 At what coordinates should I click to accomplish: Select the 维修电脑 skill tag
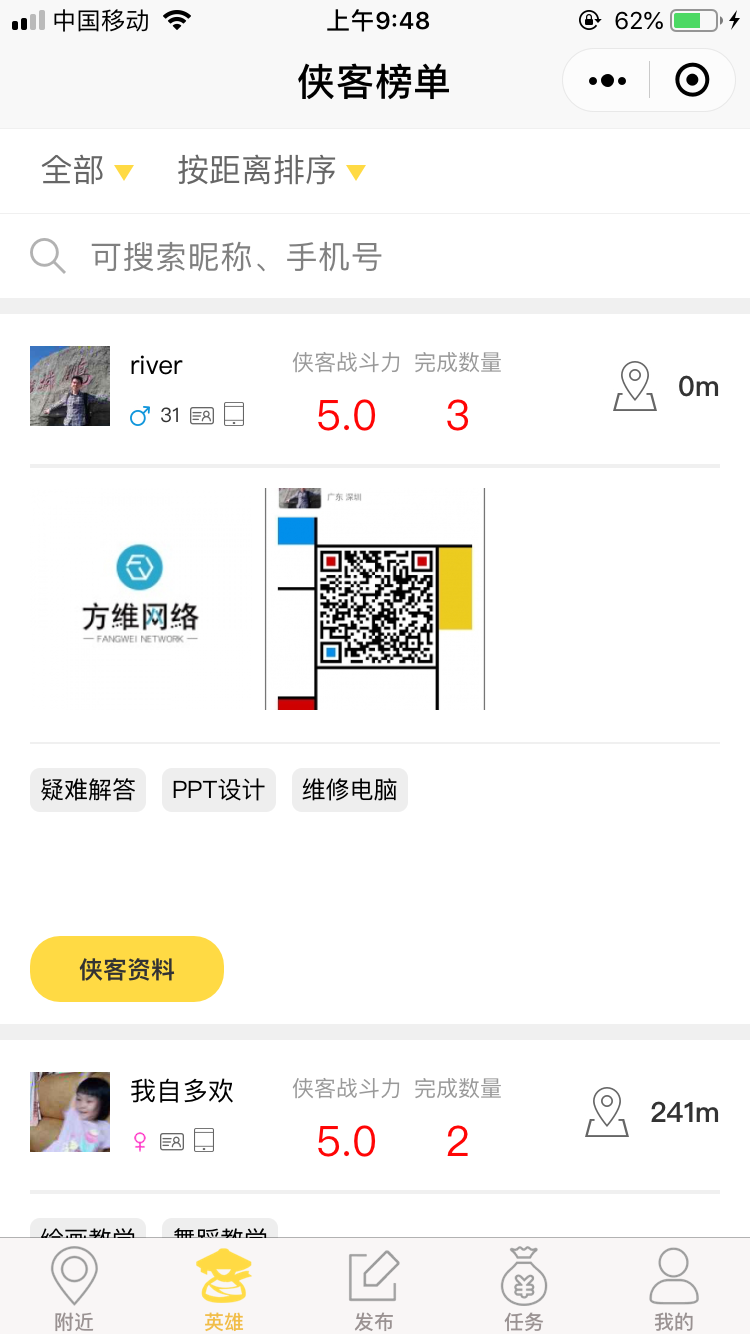pos(350,790)
